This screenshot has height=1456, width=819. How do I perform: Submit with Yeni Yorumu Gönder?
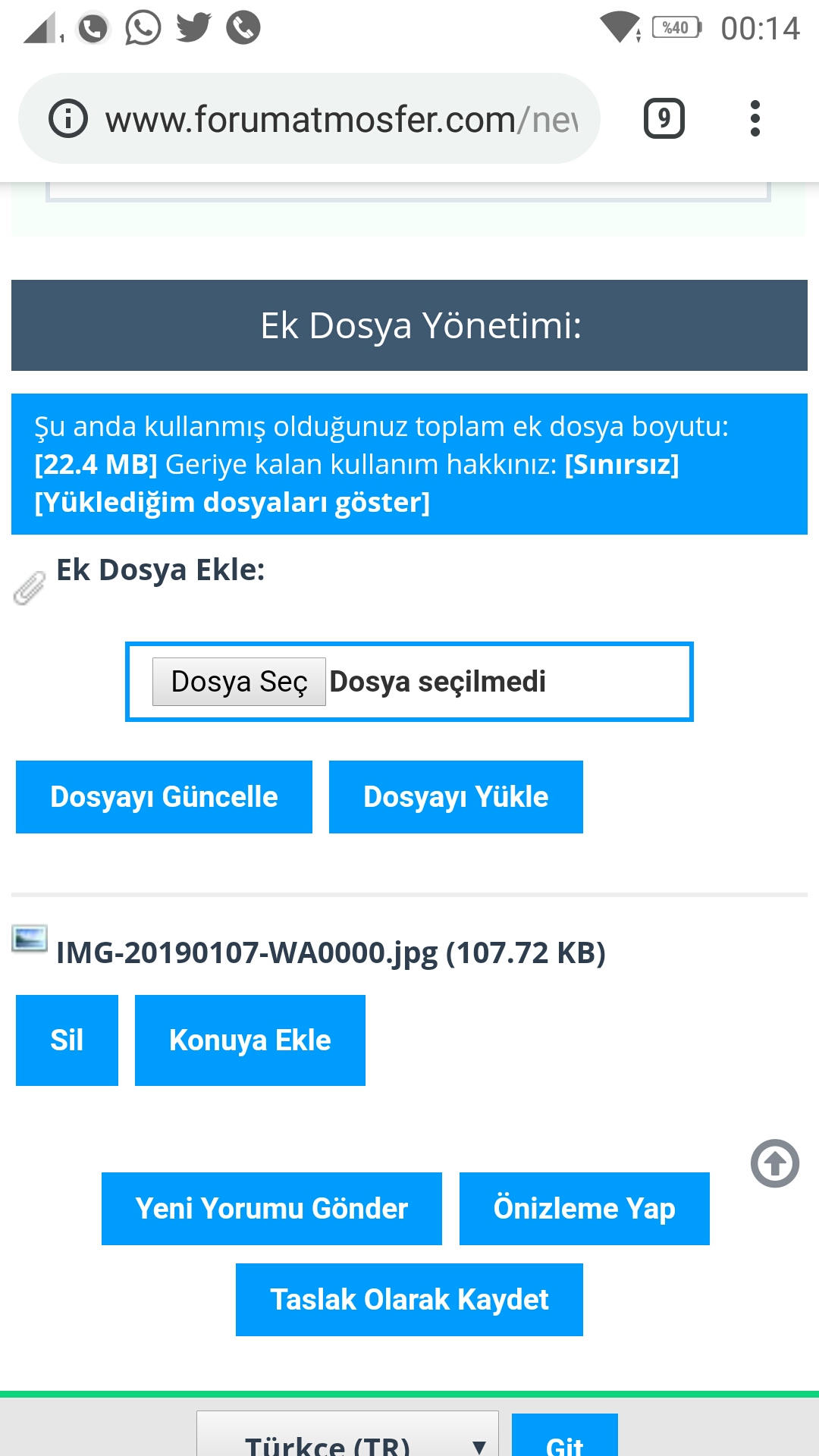pyautogui.click(x=271, y=1209)
